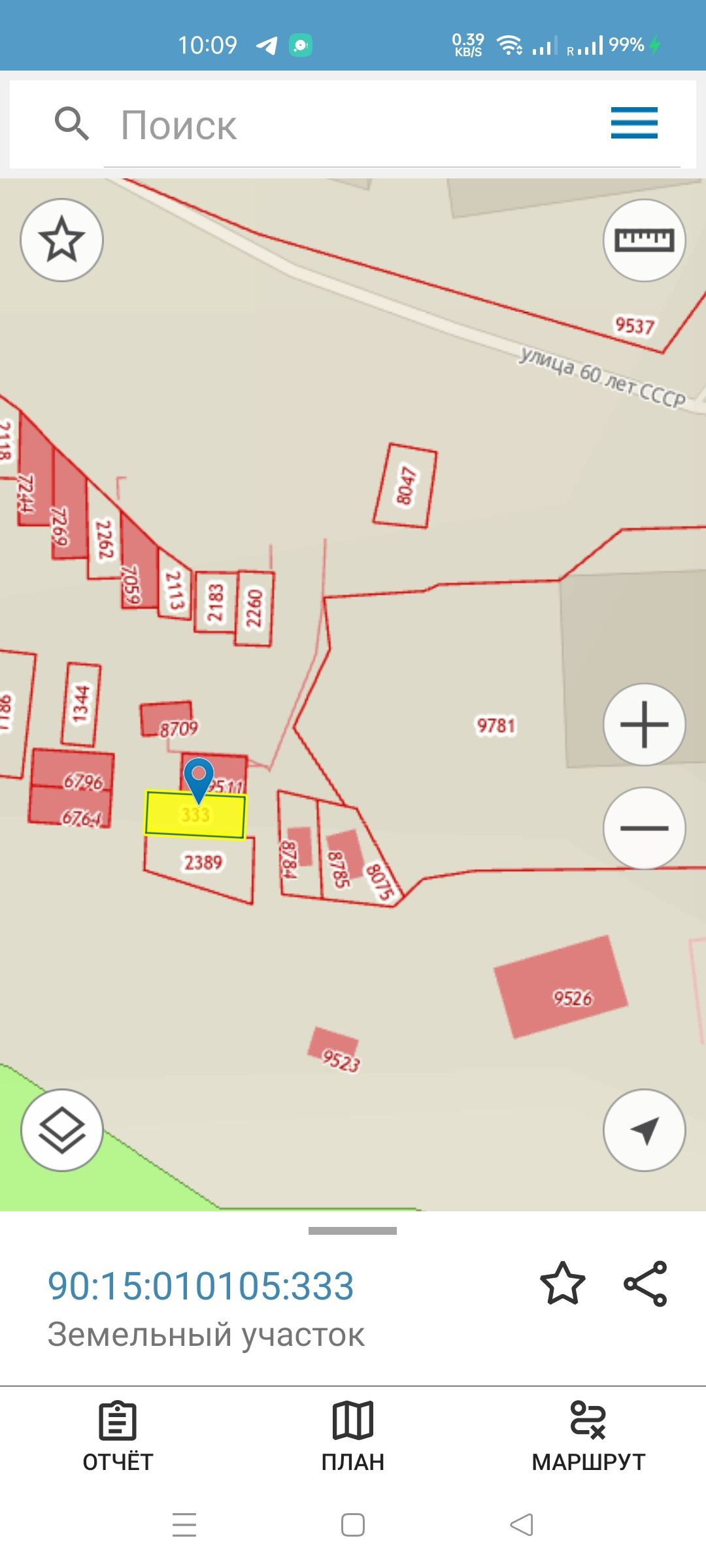Zoom in on the map
Viewport: 706px width, 1568px height.
pos(644,725)
